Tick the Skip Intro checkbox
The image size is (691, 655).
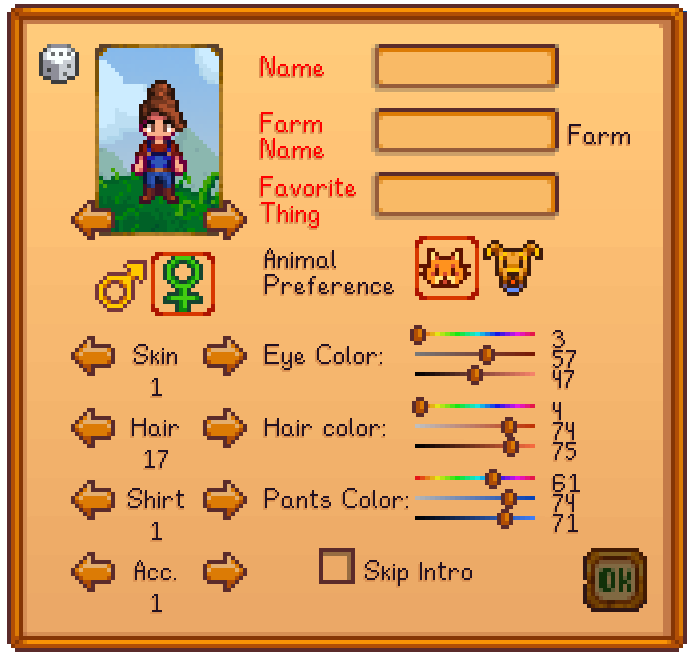[337, 566]
